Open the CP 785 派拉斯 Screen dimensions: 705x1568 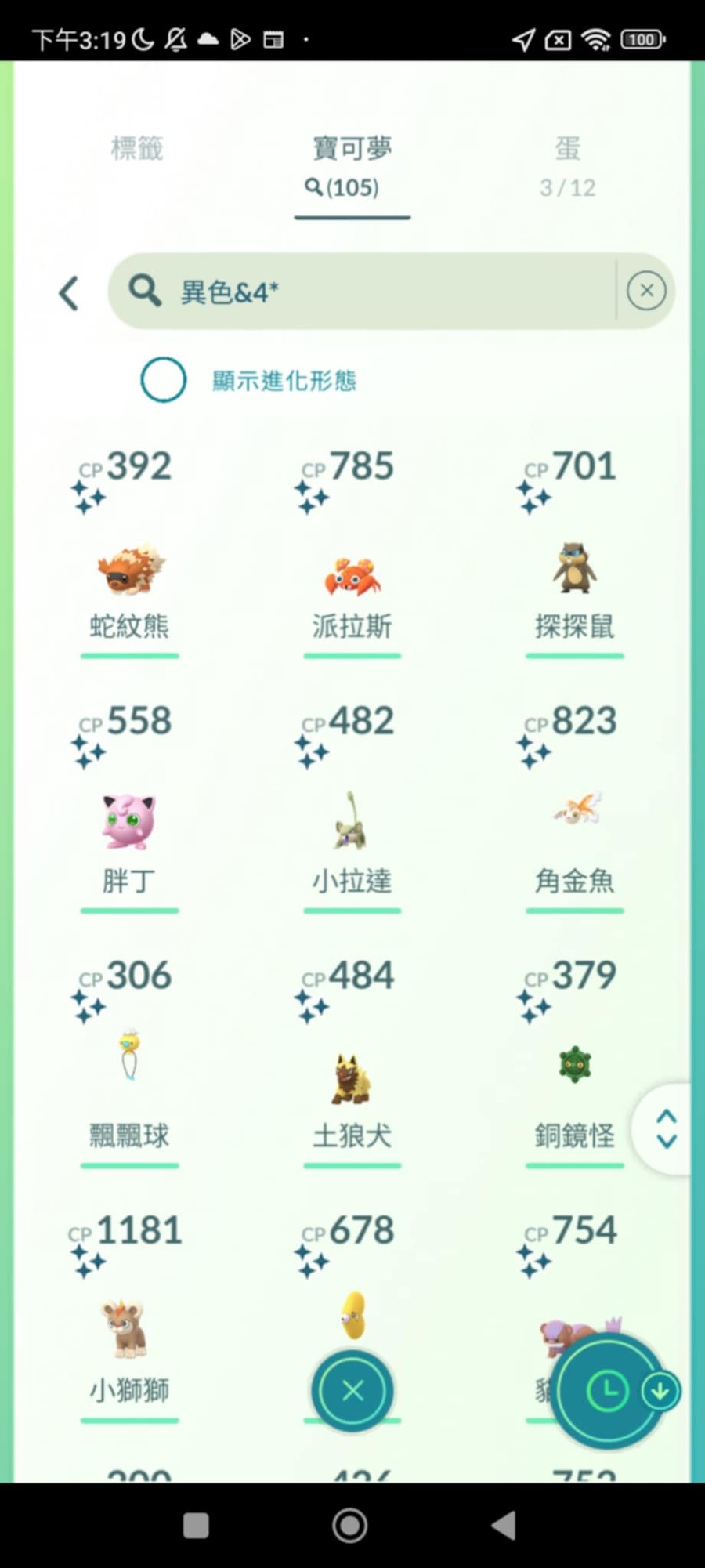pos(352,552)
